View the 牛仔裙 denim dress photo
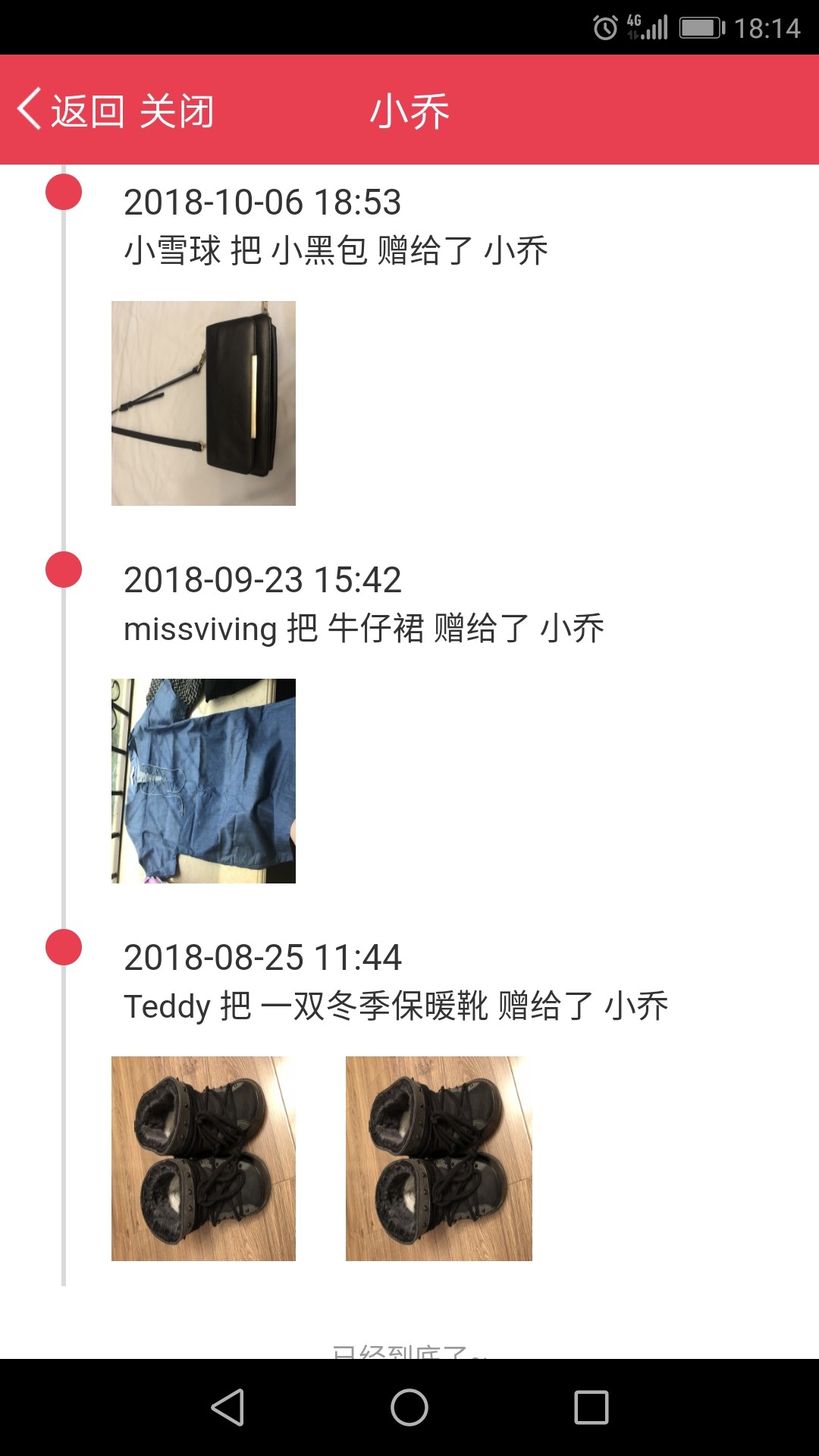Viewport: 819px width, 1456px height. click(203, 781)
